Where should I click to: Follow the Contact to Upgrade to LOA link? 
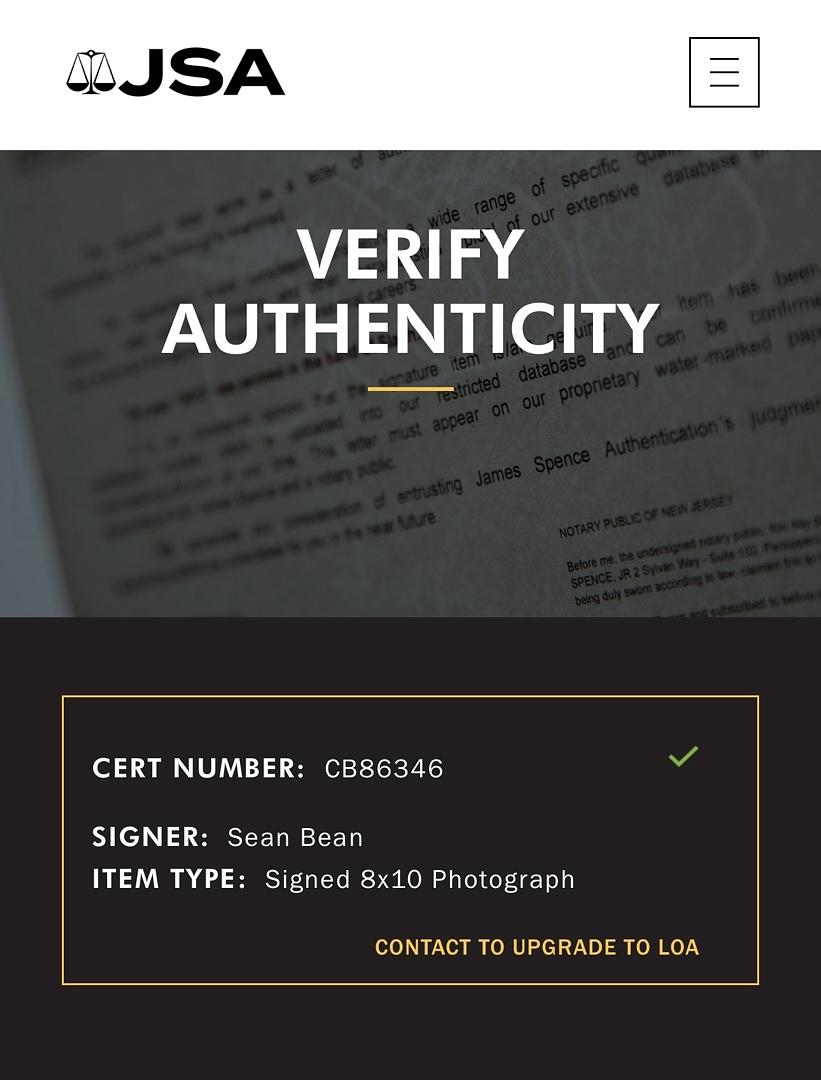(536, 947)
